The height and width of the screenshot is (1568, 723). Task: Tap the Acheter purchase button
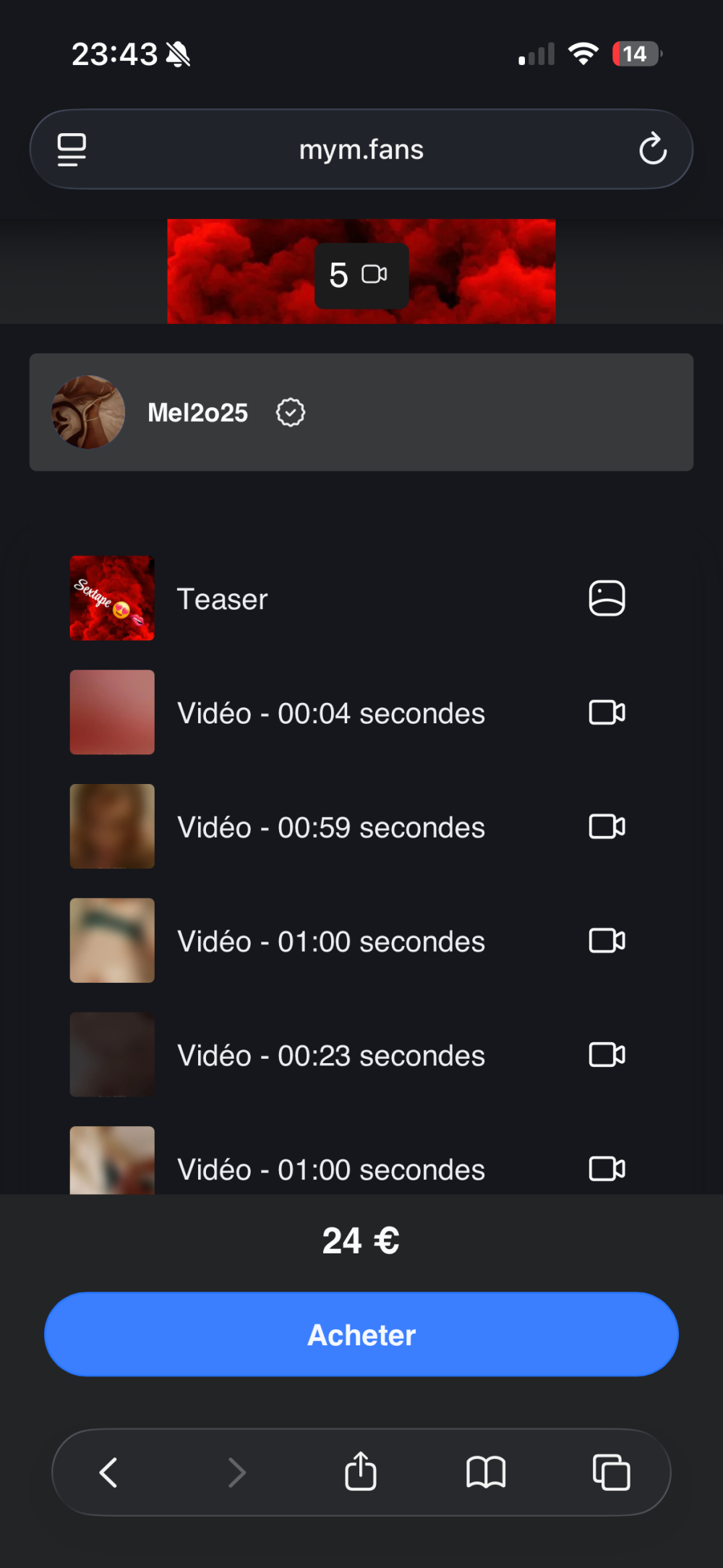(x=361, y=1334)
